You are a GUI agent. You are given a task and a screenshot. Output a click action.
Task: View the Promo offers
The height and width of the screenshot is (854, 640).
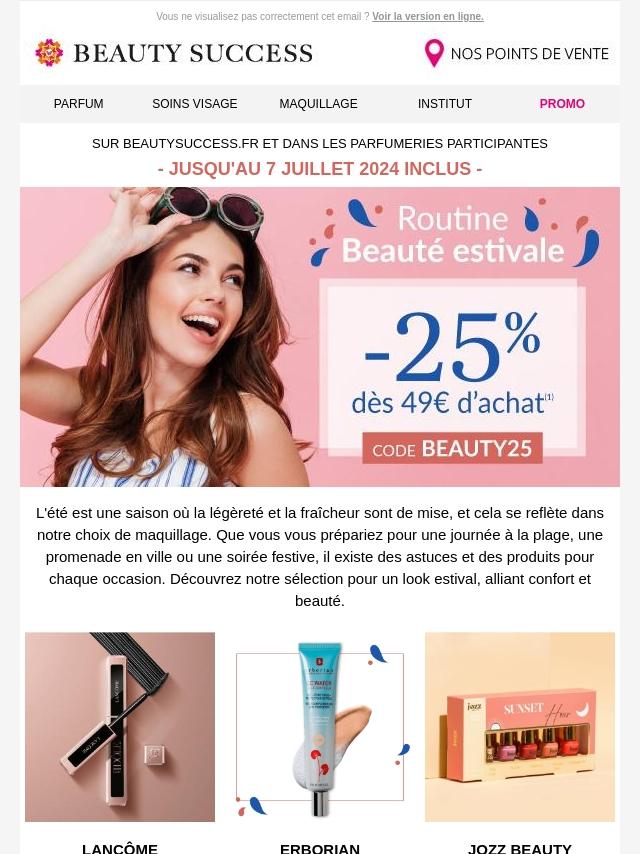click(x=562, y=104)
